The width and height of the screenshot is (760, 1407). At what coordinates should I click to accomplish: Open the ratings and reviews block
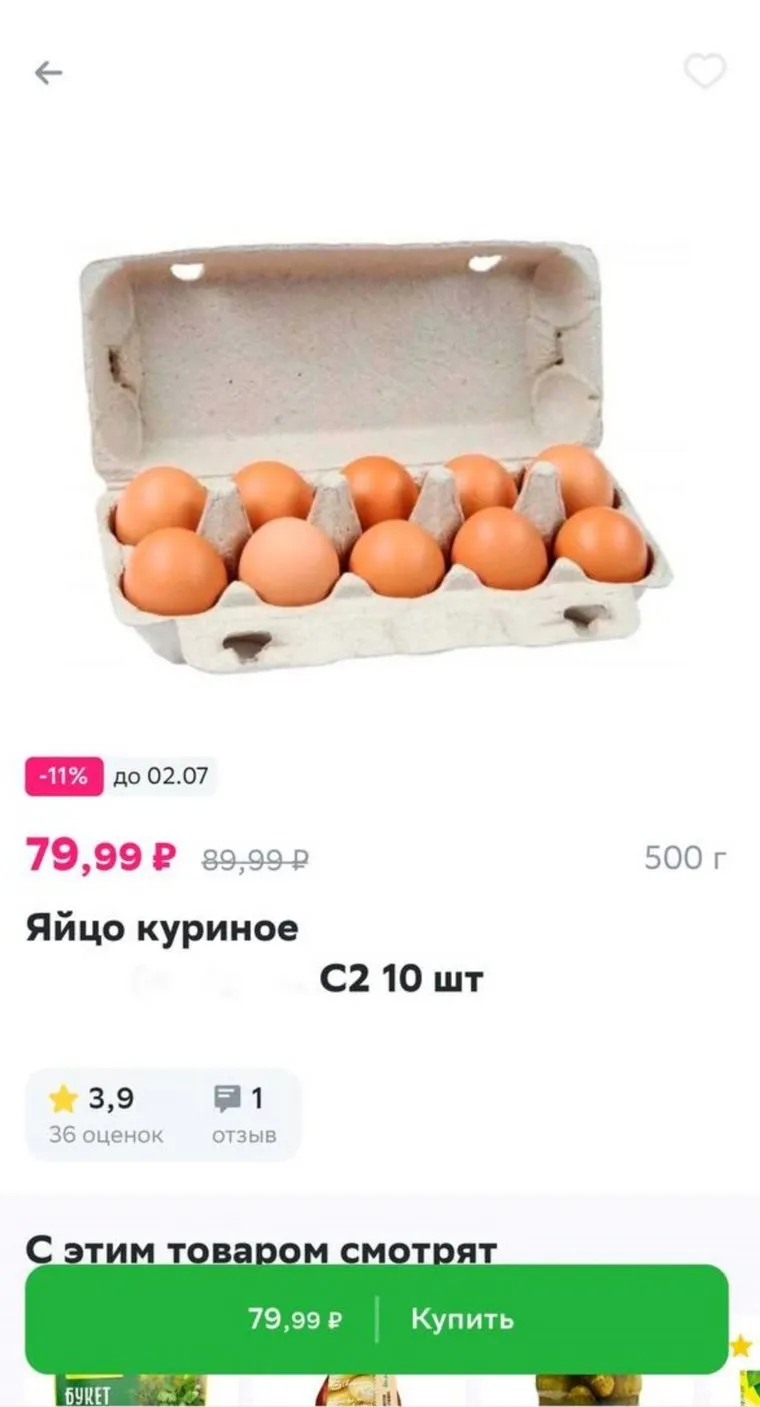(x=162, y=1114)
